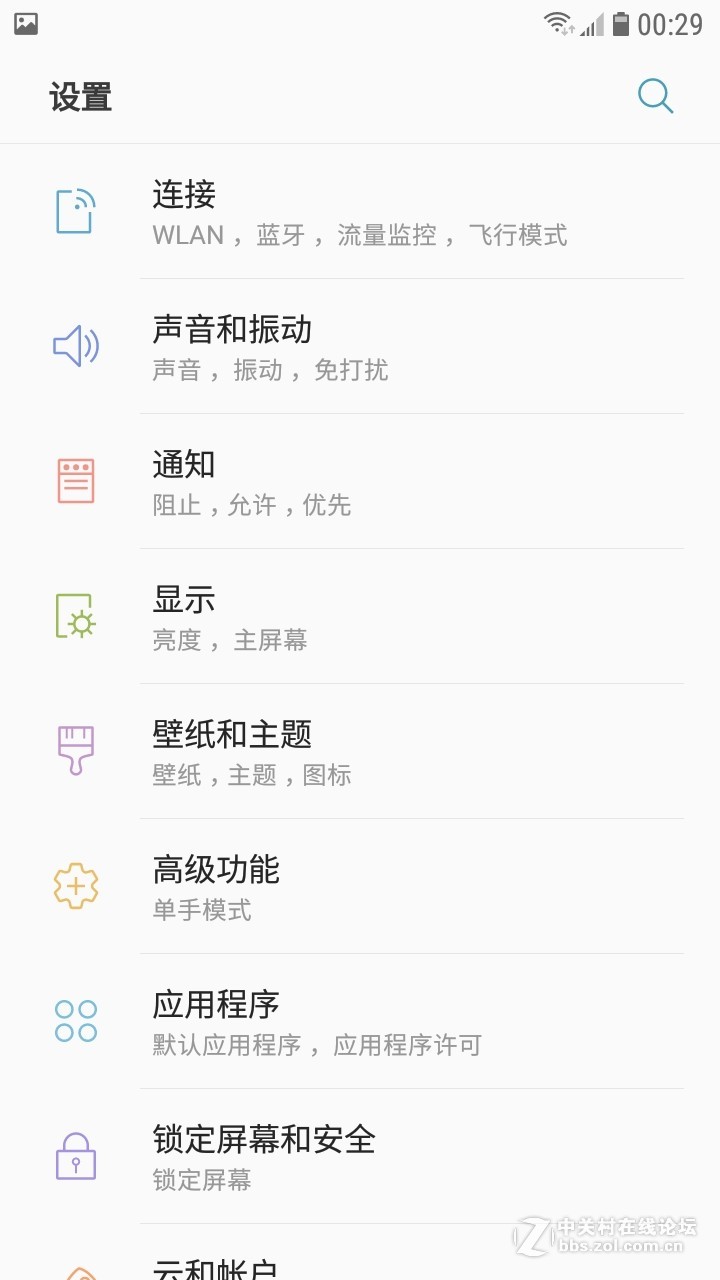Tap the Cloud and accounts (云和帐户) icon
The height and width of the screenshot is (1280, 720).
(x=74, y=1272)
